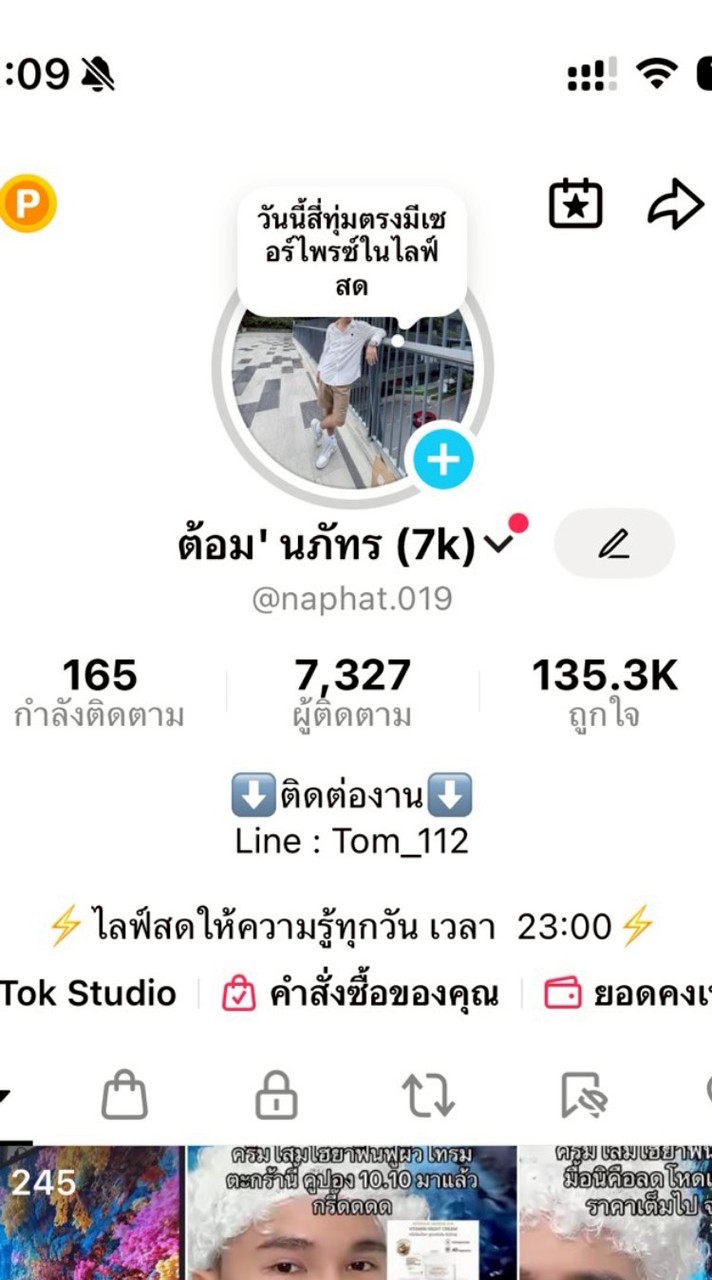Tap the blue plus on profile photo
Image resolution: width=712 pixels, height=1280 pixels.
443,460
